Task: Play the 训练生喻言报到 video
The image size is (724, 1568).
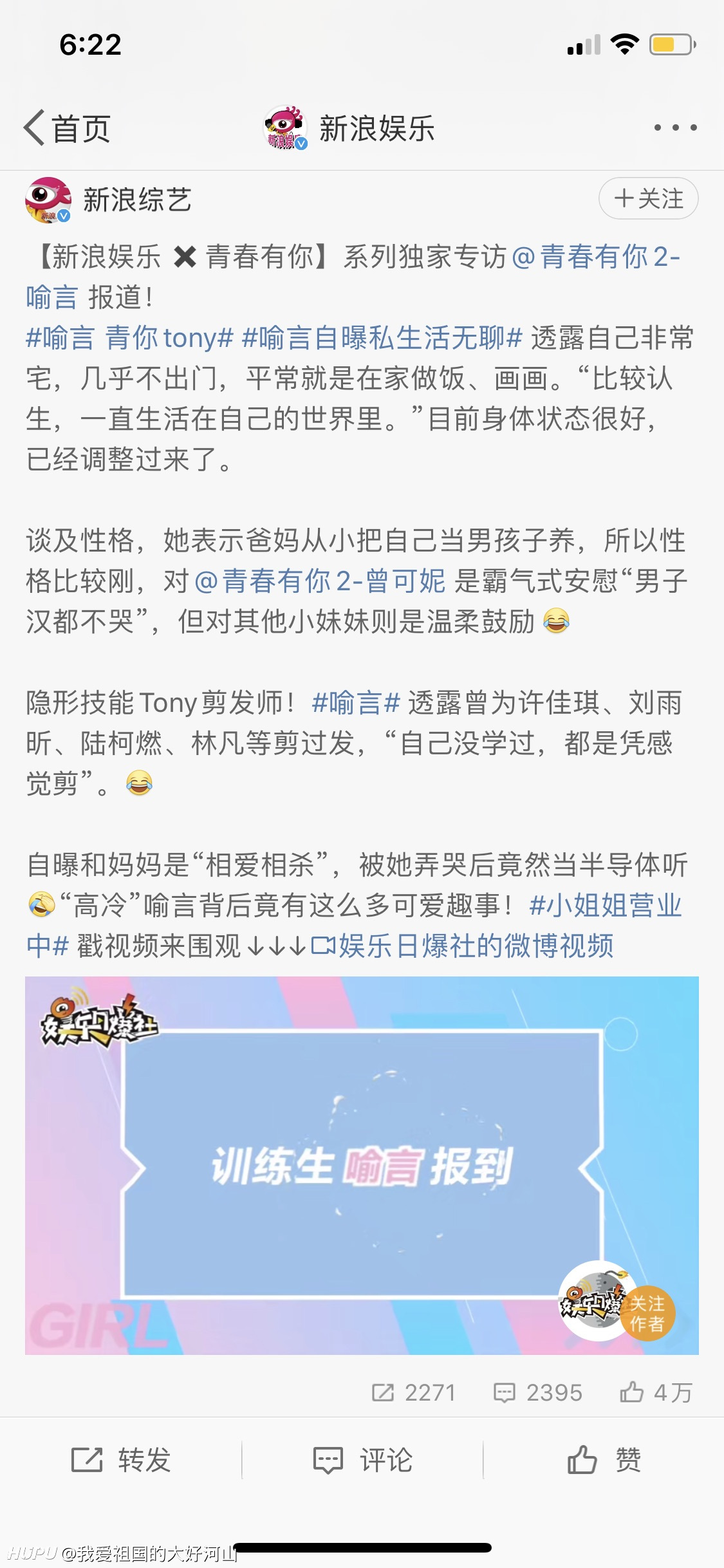Action: (x=362, y=1166)
